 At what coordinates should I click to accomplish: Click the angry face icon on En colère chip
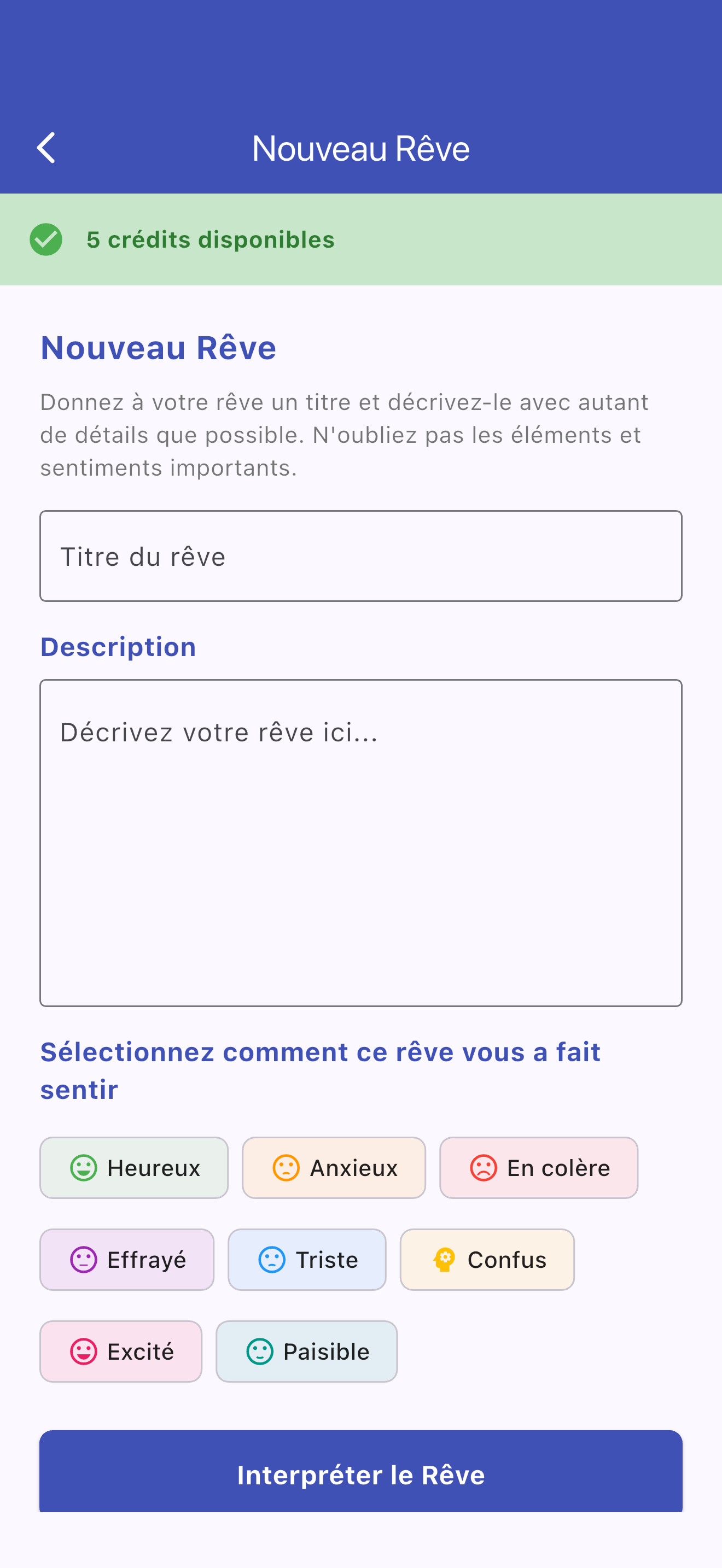click(484, 1167)
